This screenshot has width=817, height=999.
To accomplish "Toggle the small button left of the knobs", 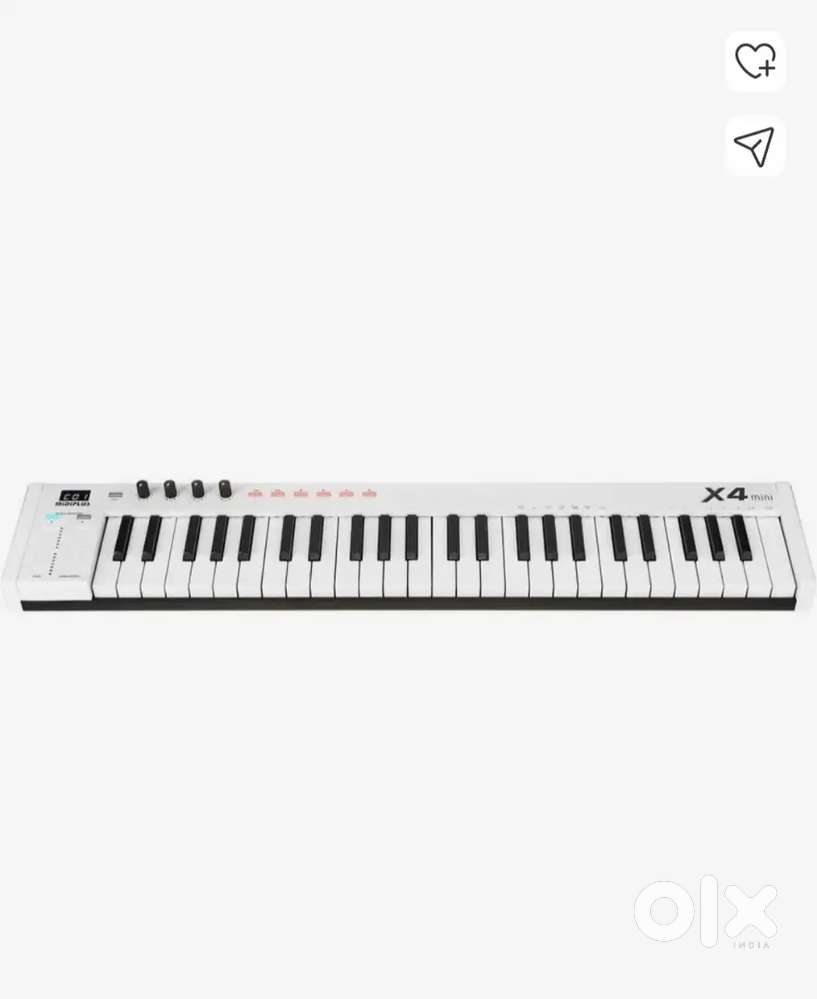I will (117, 494).
